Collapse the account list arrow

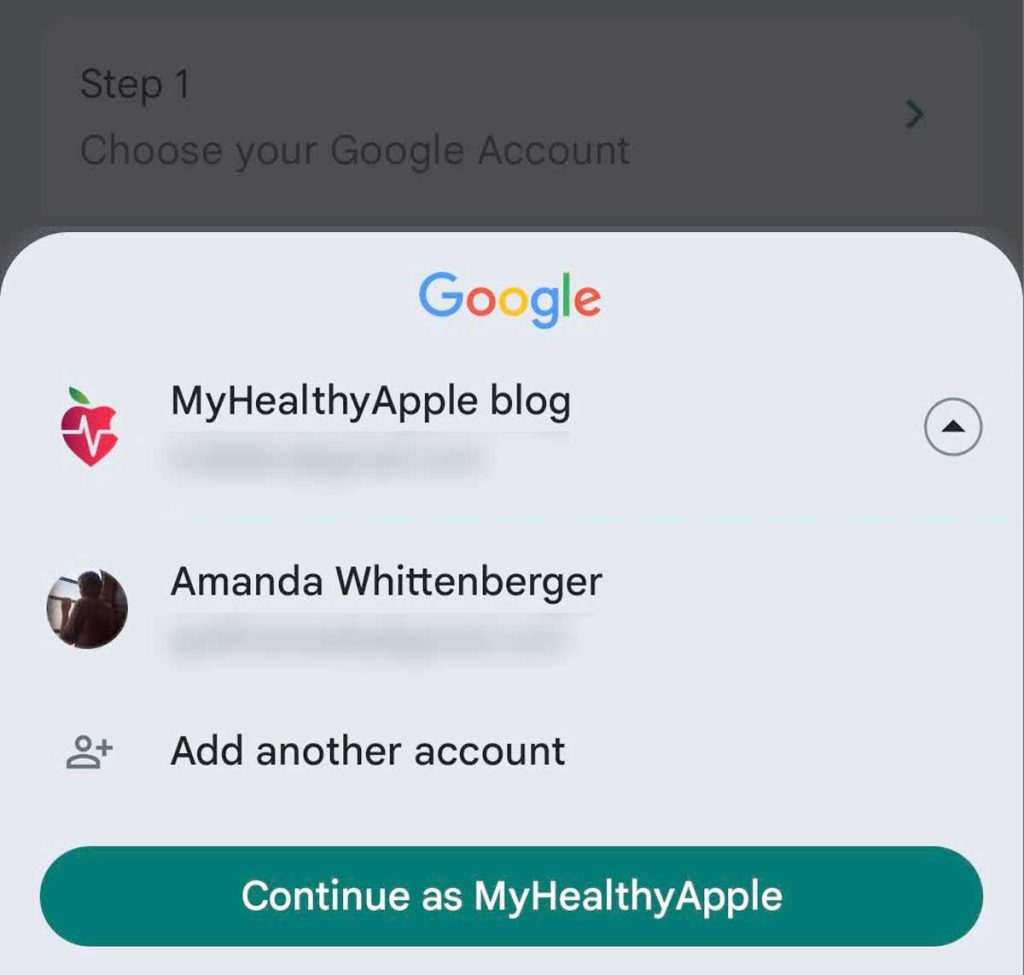953,428
